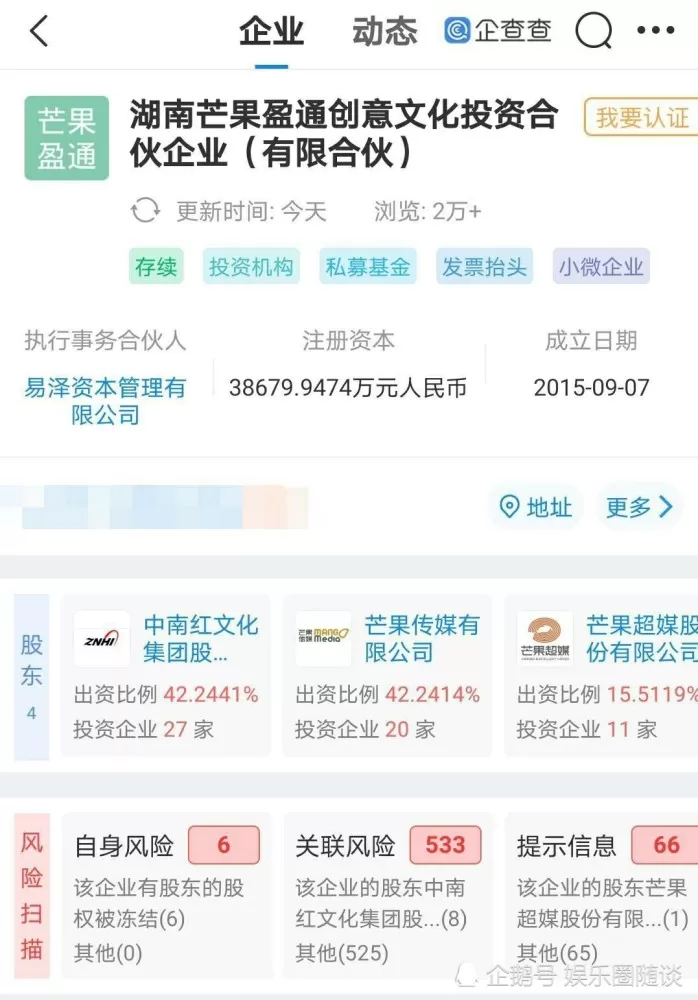
Task: Switch to the 动态 tab
Action: tap(385, 31)
